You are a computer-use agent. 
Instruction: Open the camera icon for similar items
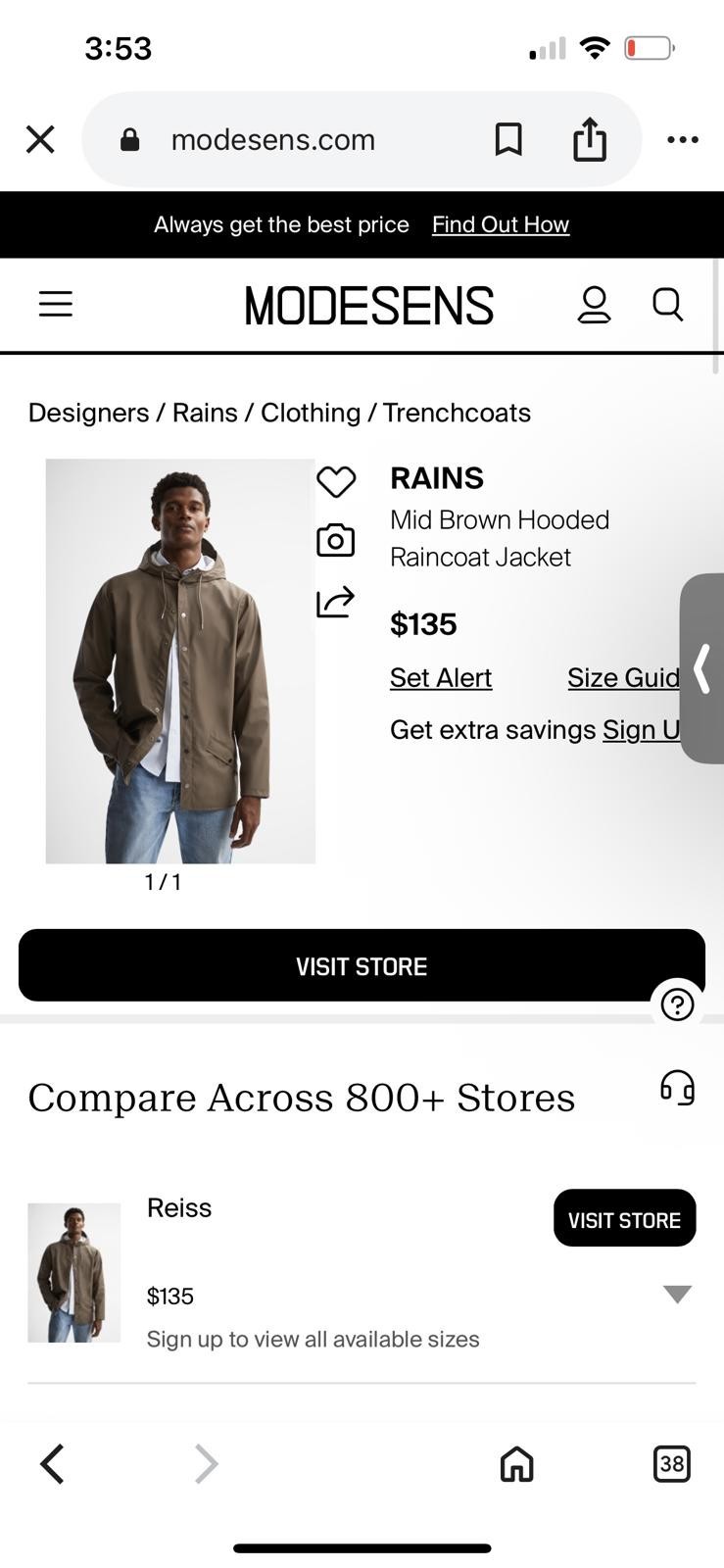335,540
